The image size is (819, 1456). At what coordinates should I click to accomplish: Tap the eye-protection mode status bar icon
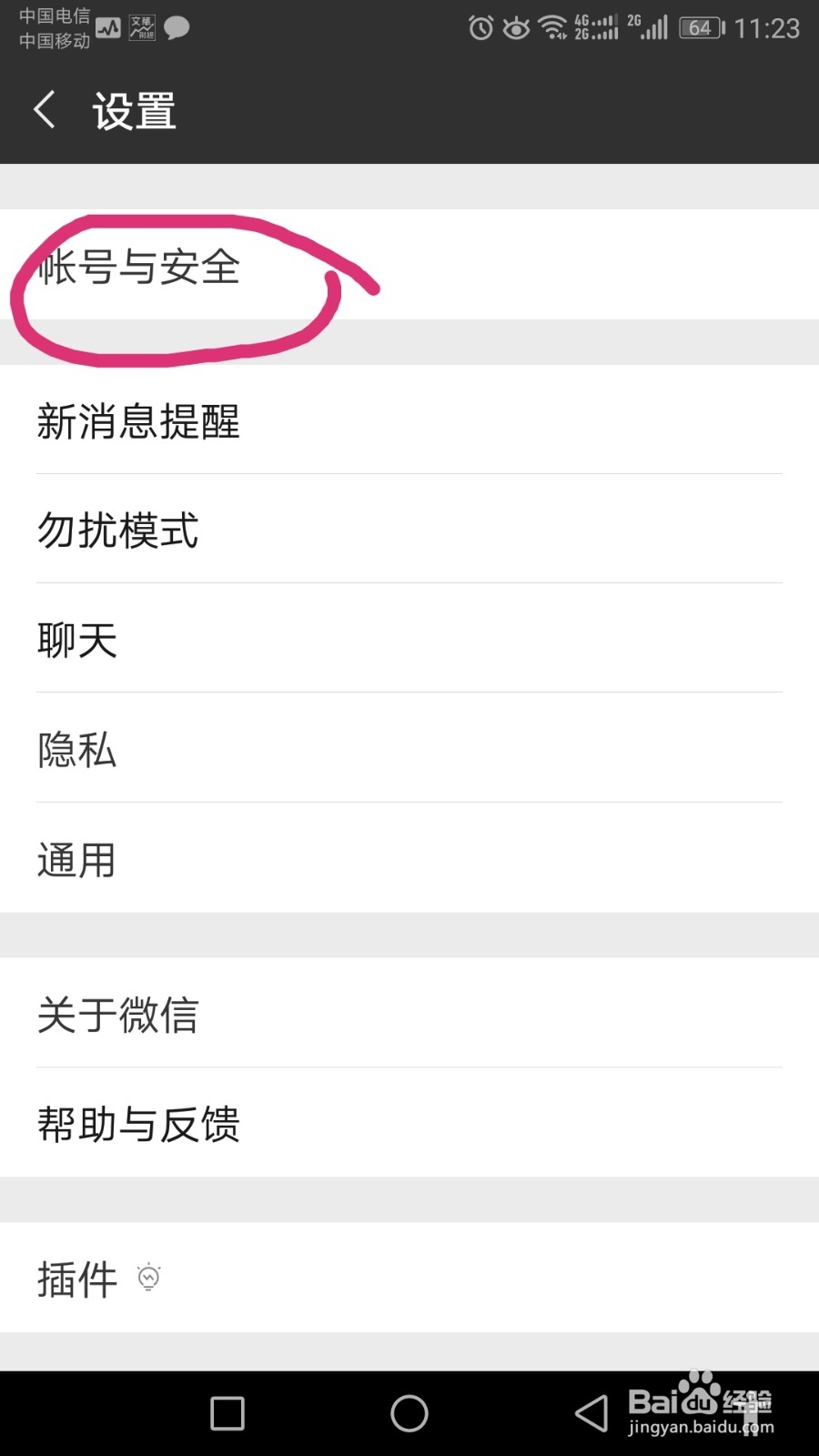tap(516, 28)
